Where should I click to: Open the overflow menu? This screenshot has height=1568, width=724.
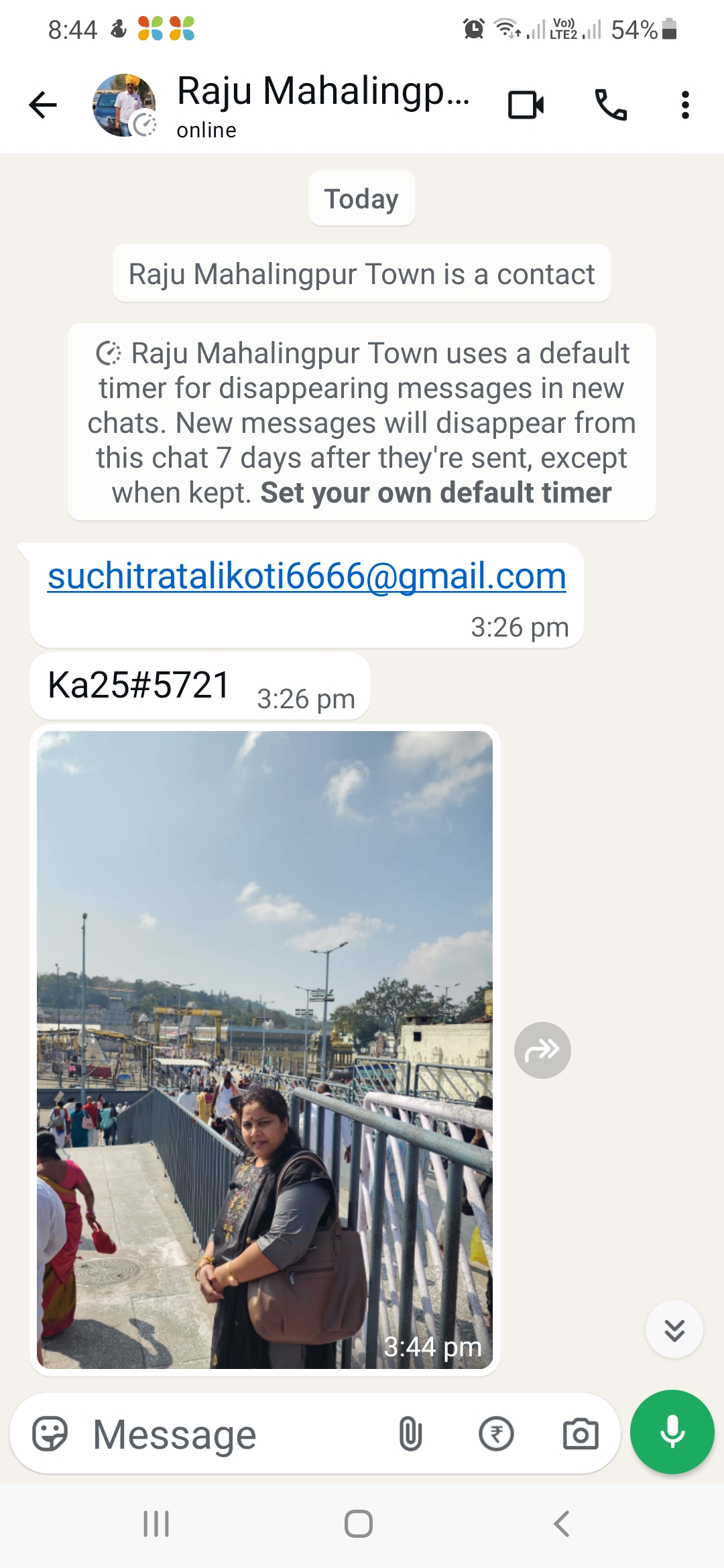click(x=685, y=105)
